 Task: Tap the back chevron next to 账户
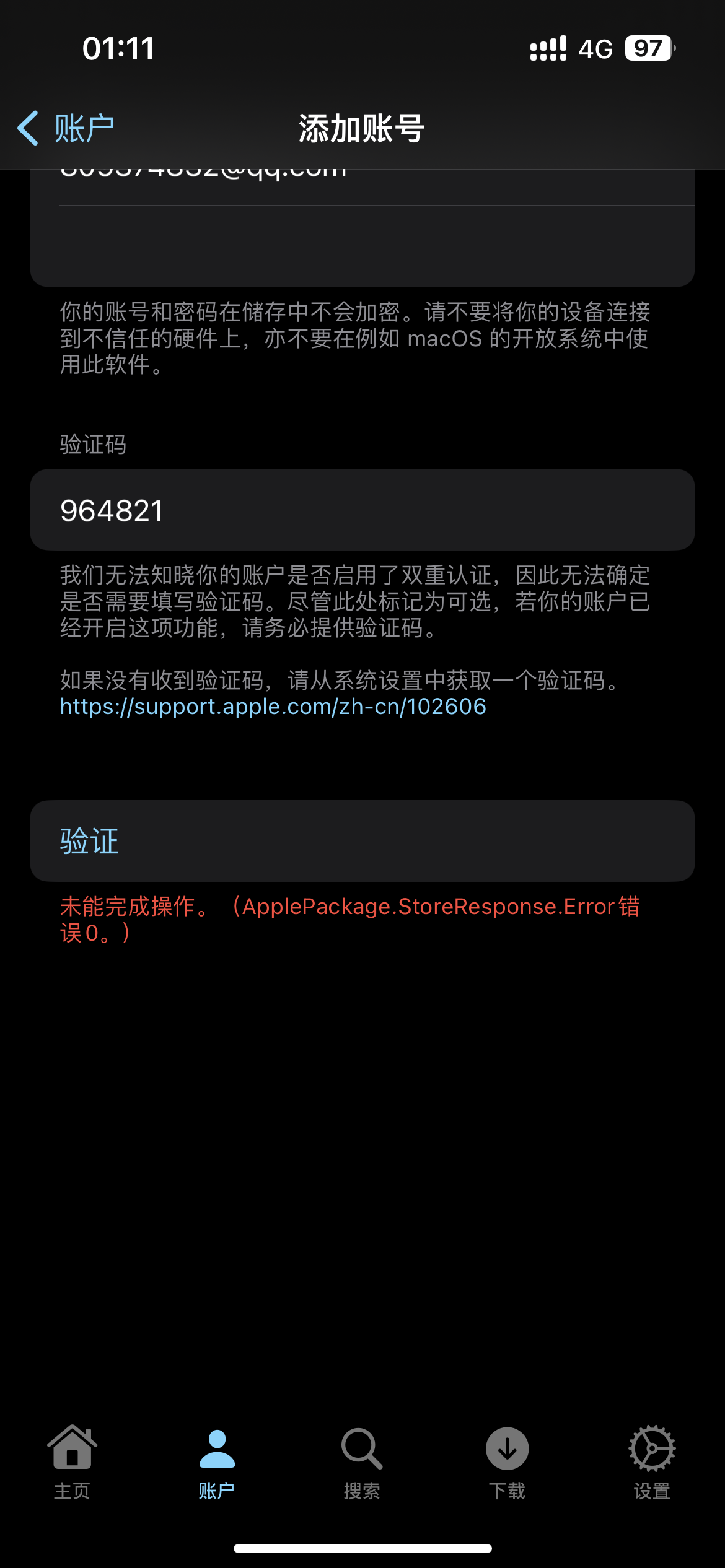point(28,127)
